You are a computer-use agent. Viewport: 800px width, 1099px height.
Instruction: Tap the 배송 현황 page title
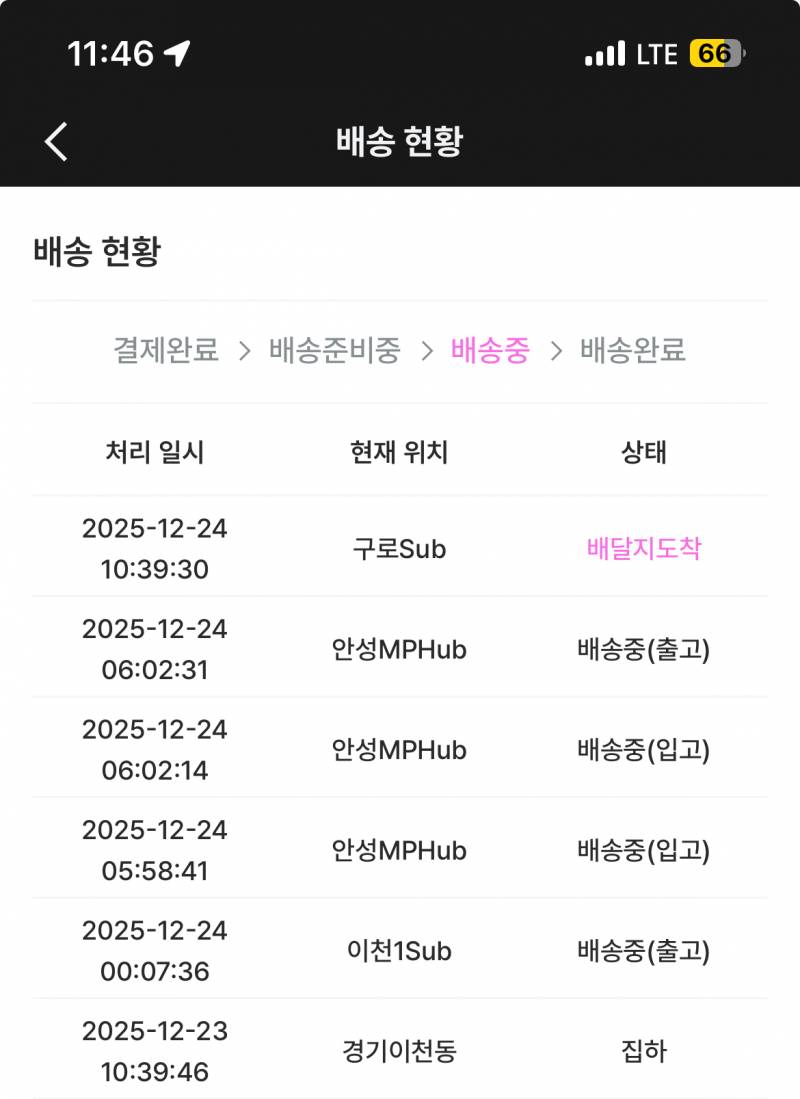tap(400, 141)
